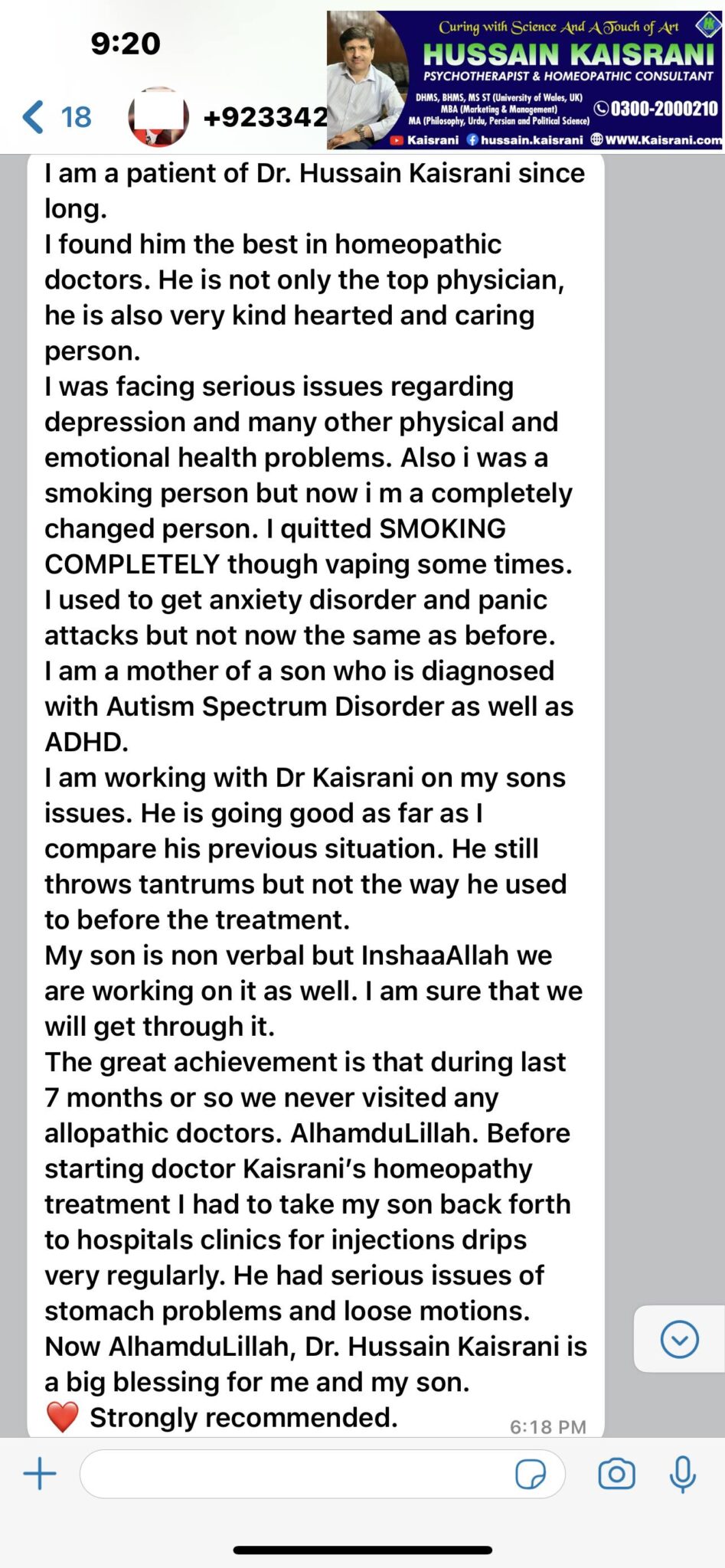
Task: Focus the message text field
Action: pos(295,1473)
